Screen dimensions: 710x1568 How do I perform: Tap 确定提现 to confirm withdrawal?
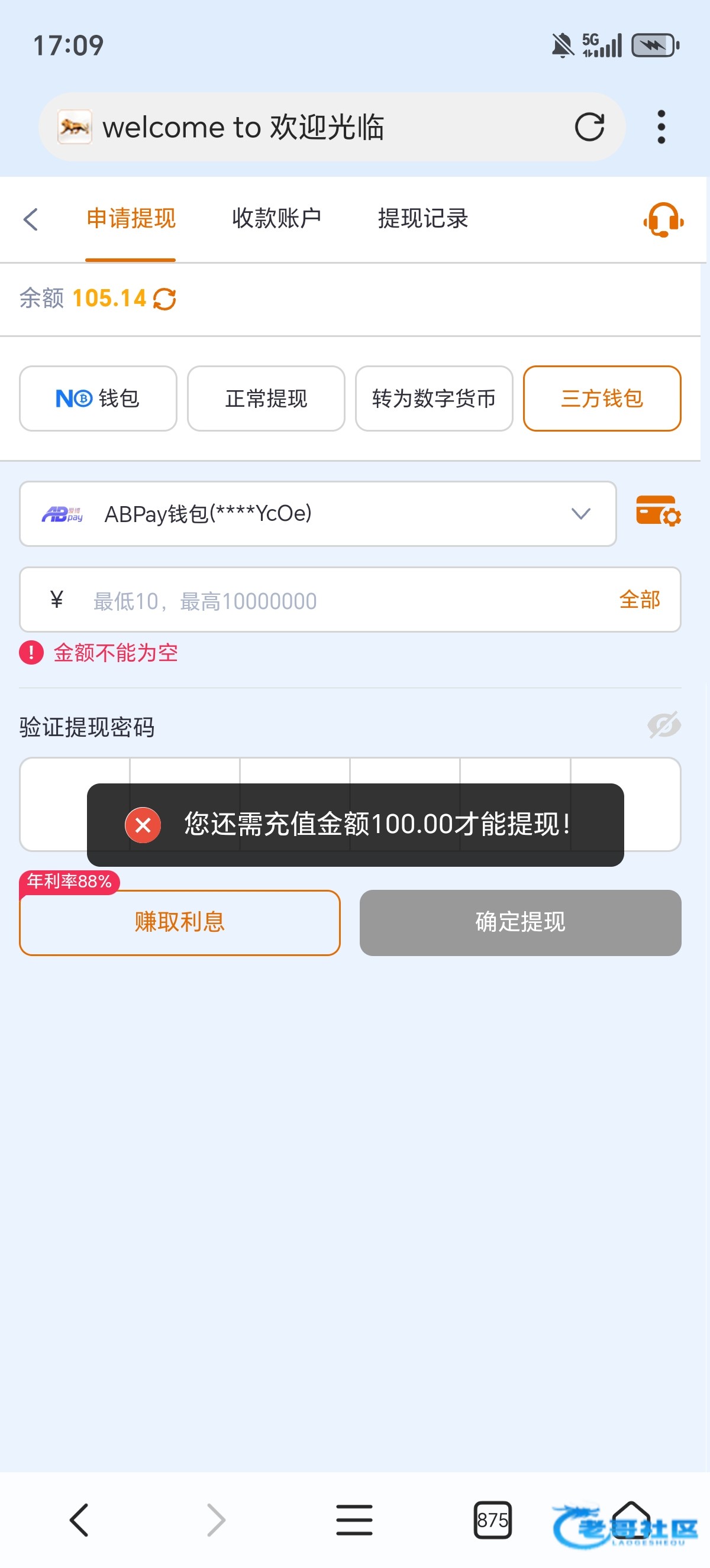[520, 922]
